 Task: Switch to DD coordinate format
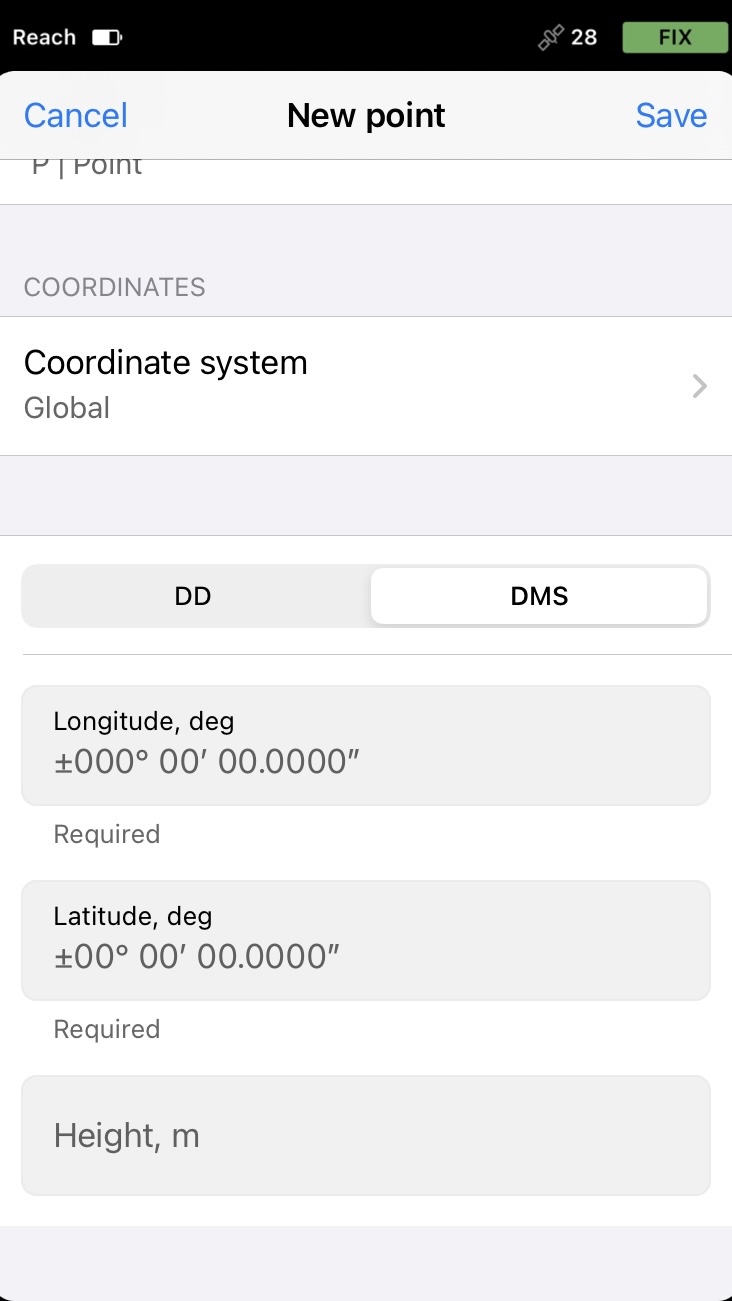[196, 597]
